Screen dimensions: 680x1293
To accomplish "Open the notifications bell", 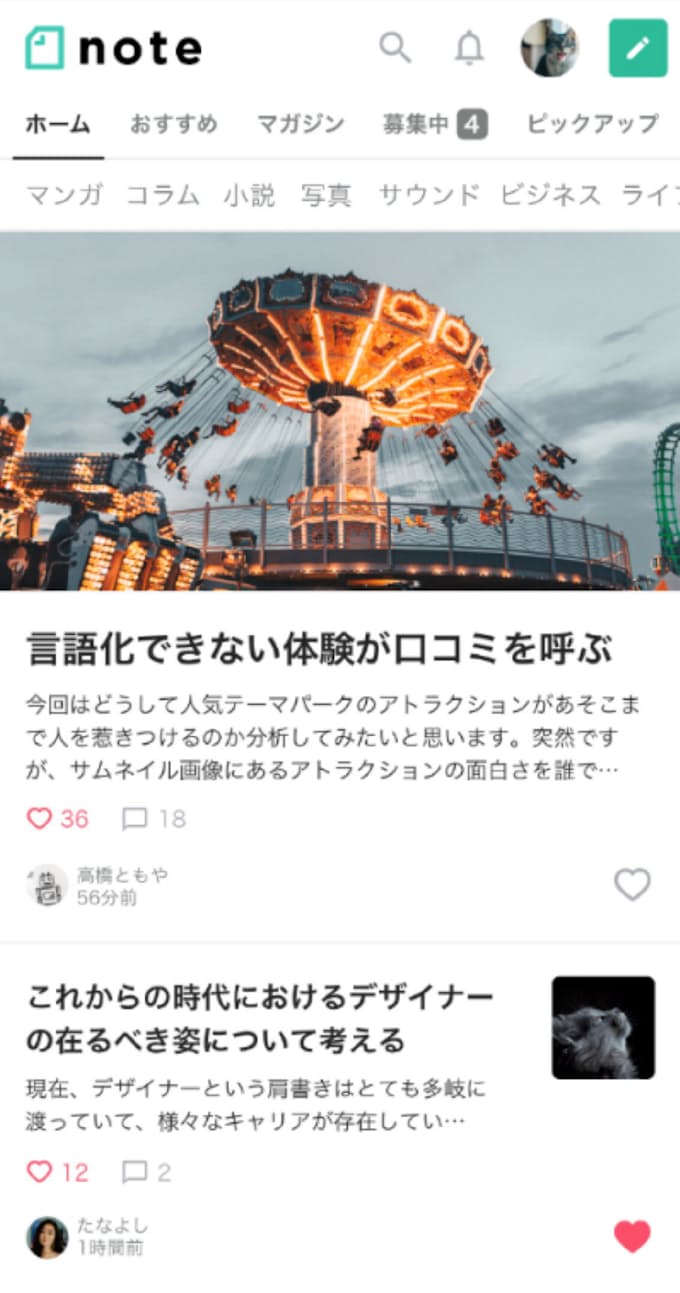I will coord(469,48).
